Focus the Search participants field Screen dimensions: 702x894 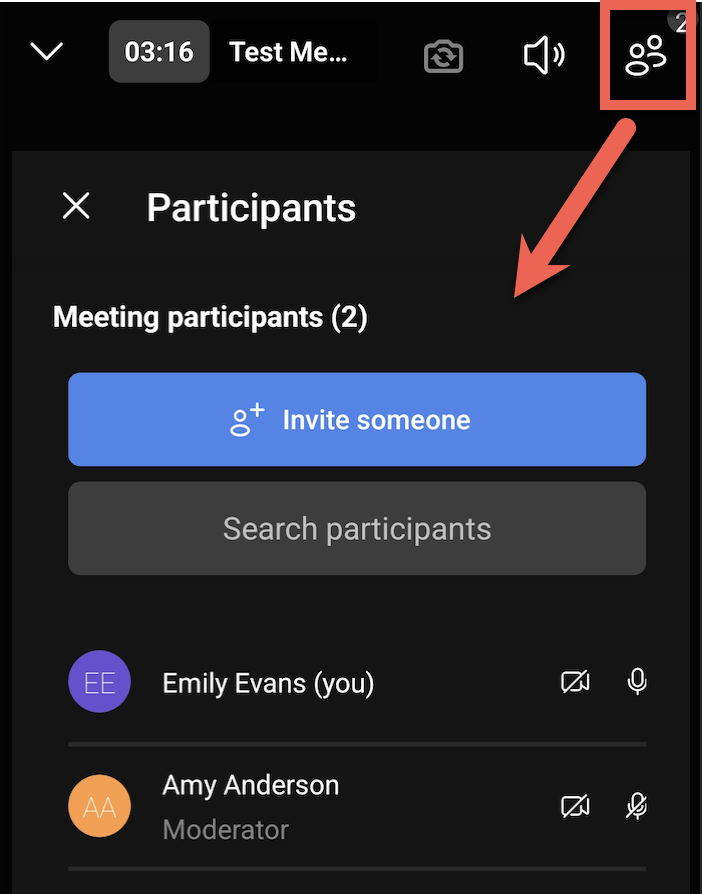(x=357, y=529)
